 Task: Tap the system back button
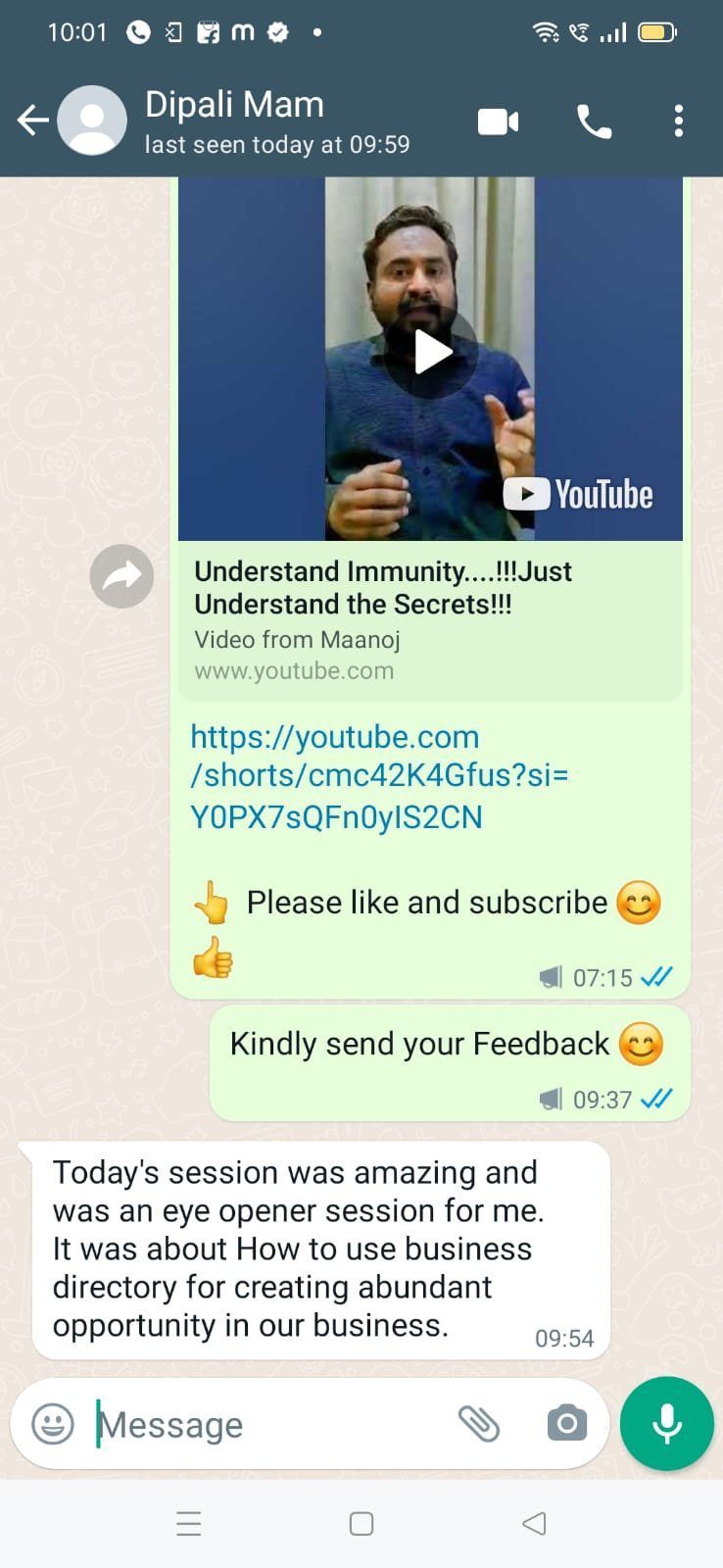[x=534, y=1523]
